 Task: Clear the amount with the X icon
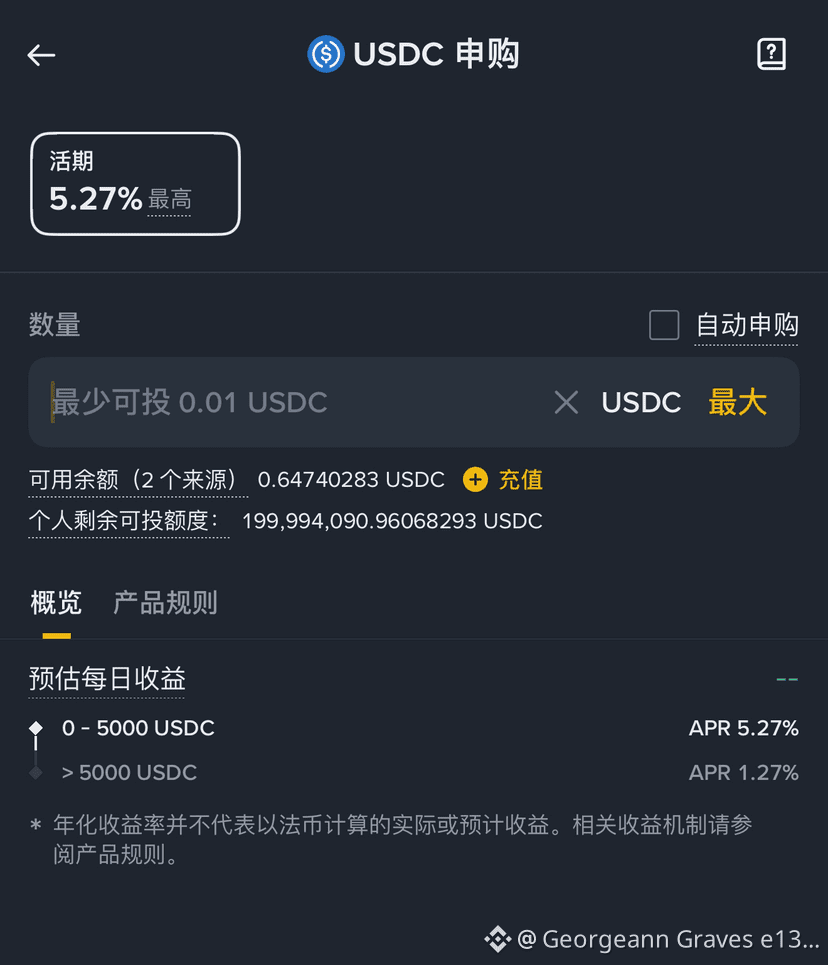point(565,402)
